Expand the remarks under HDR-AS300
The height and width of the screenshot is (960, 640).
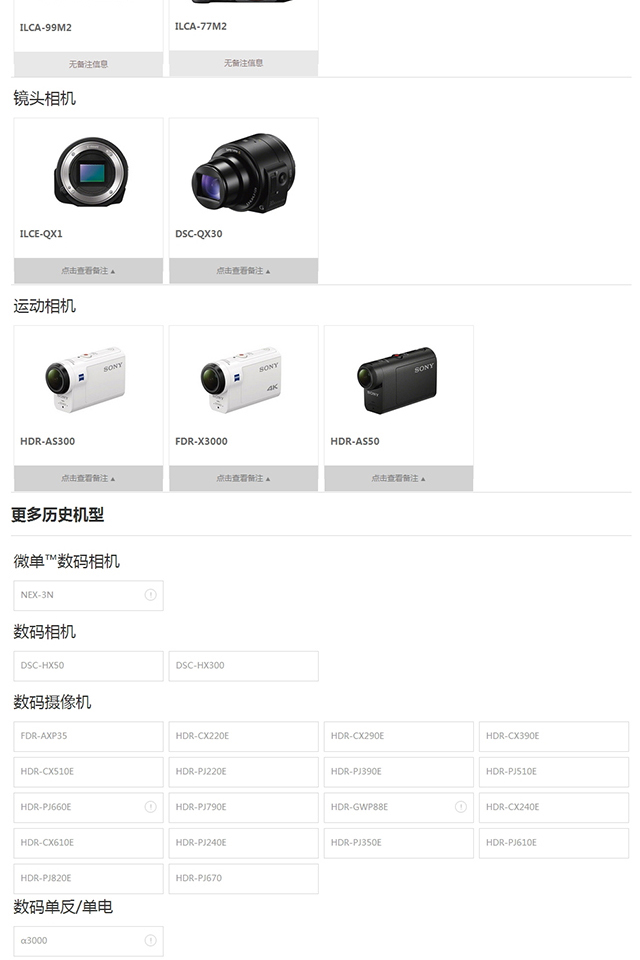88,478
